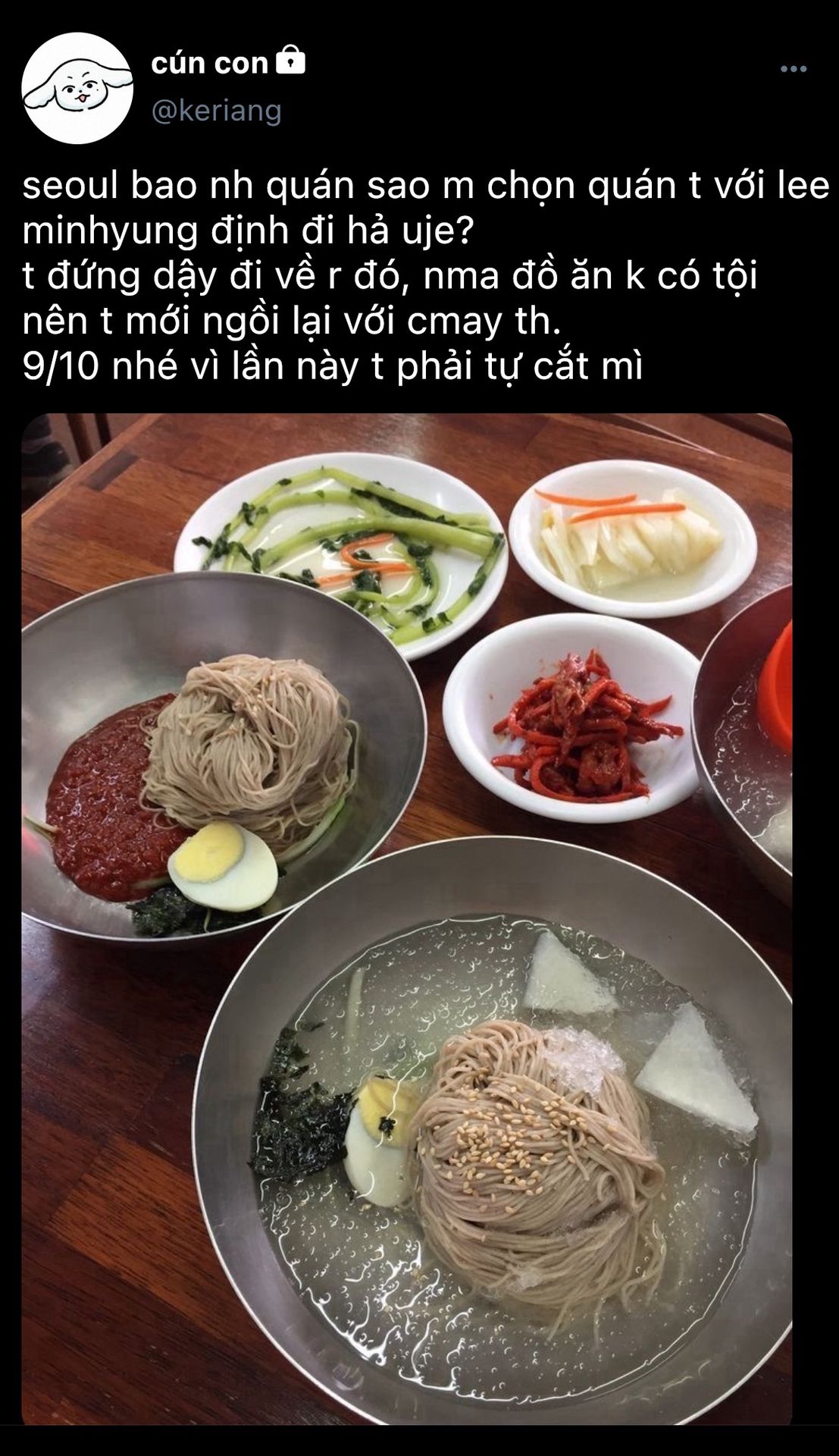Open the tweet's three-dot overflow menu
This screenshot has height=1456, width=839.
[793, 70]
